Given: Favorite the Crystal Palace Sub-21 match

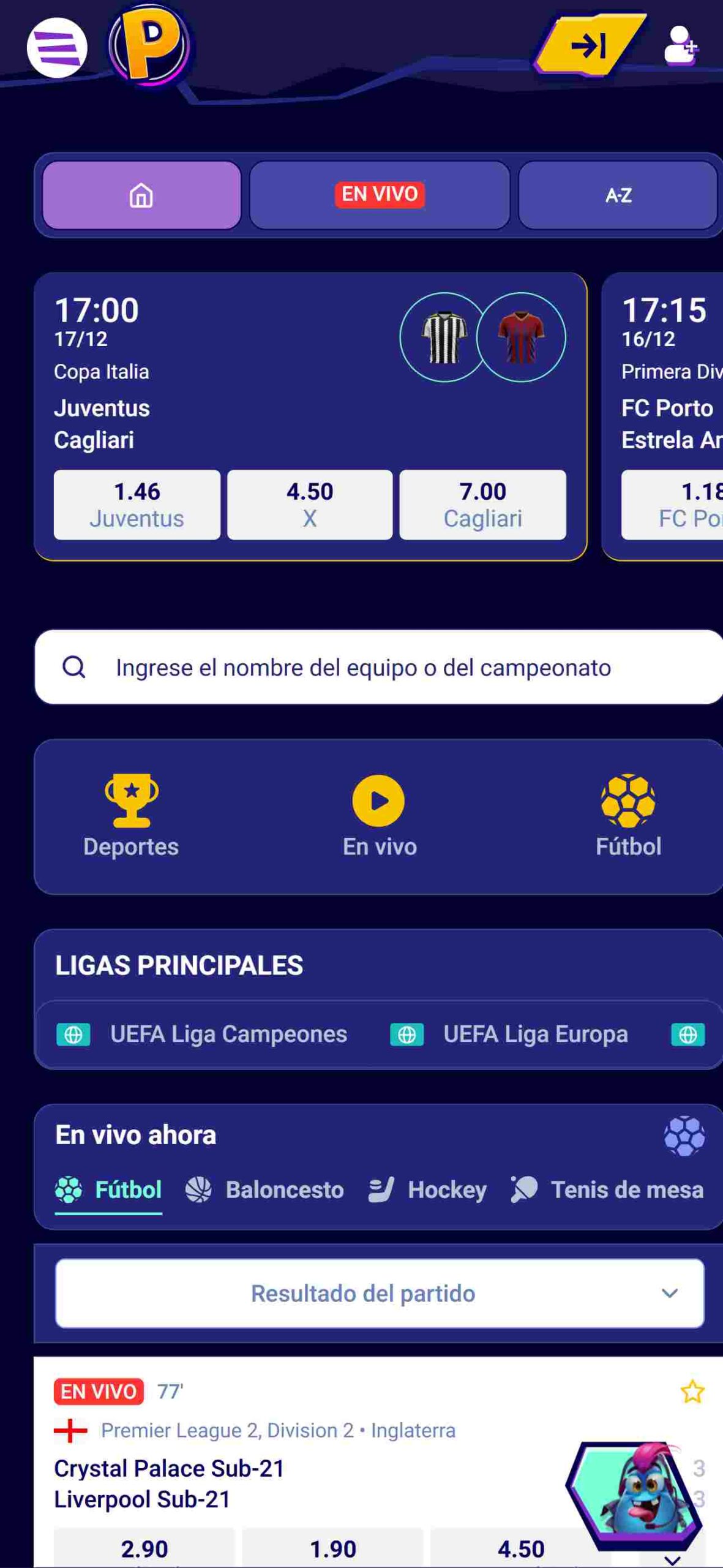Looking at the screenshot, I should click(x=692, y=1392).
